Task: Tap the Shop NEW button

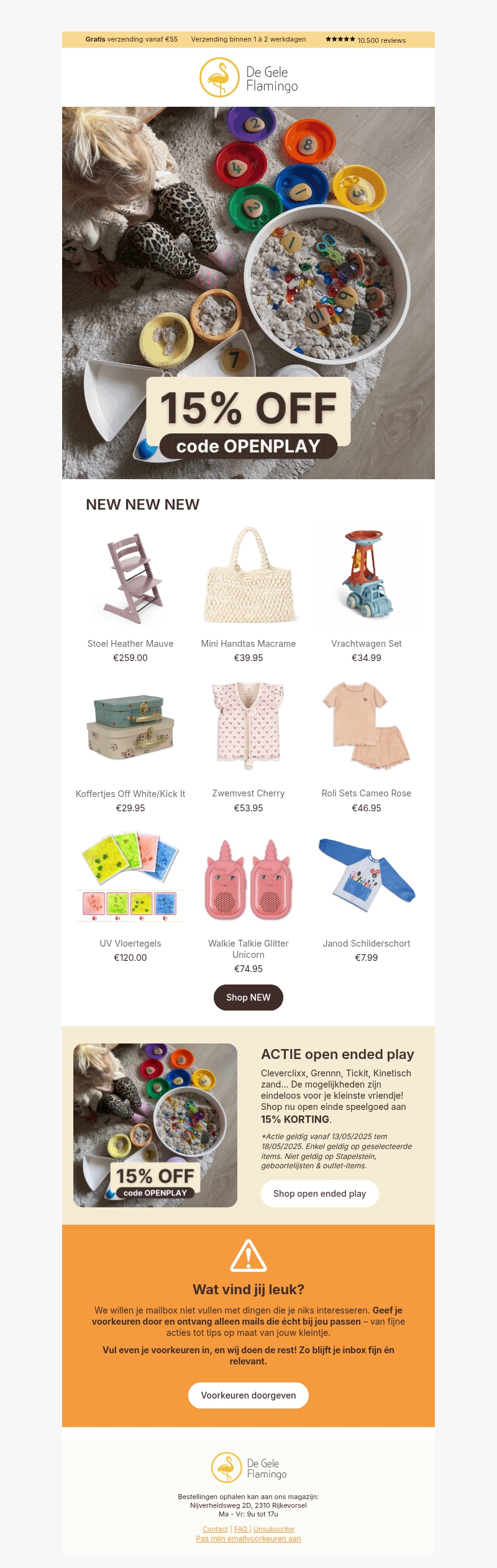Action: 248,997
